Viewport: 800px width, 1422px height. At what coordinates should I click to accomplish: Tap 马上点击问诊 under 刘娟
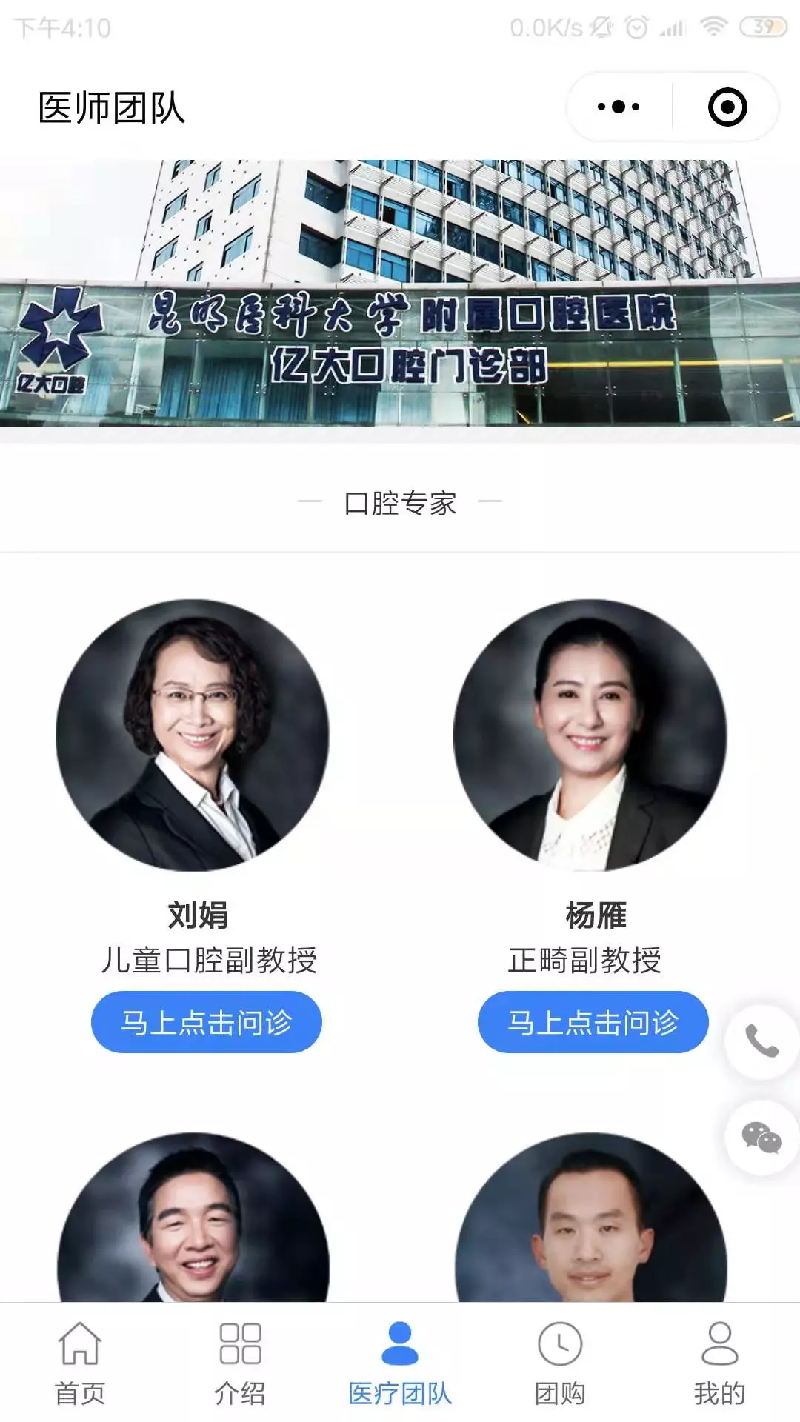click(x=206, y=1022)
